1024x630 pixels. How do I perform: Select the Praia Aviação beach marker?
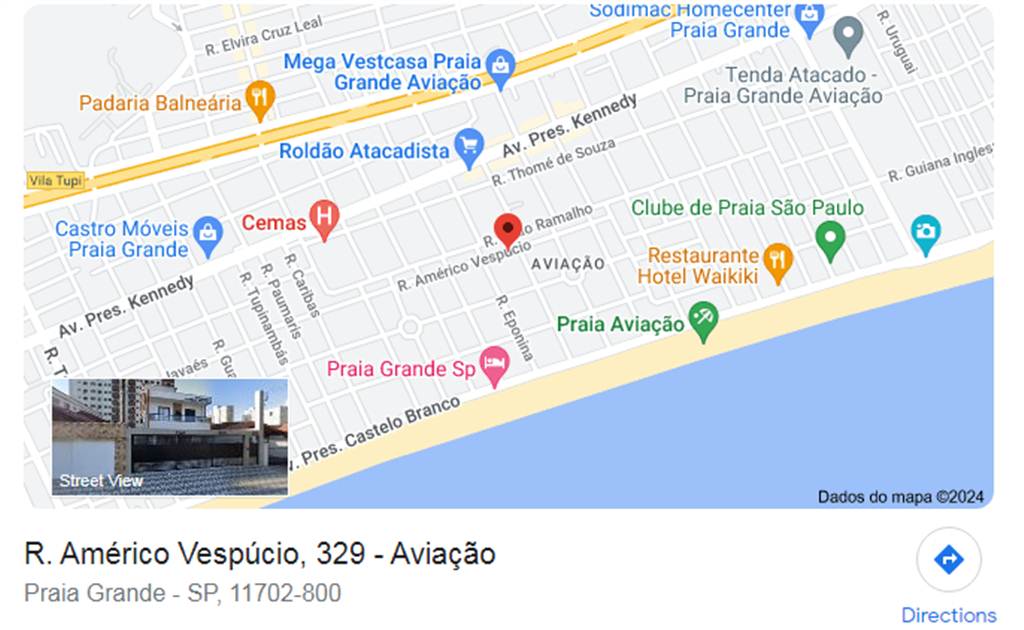(704, 320)
